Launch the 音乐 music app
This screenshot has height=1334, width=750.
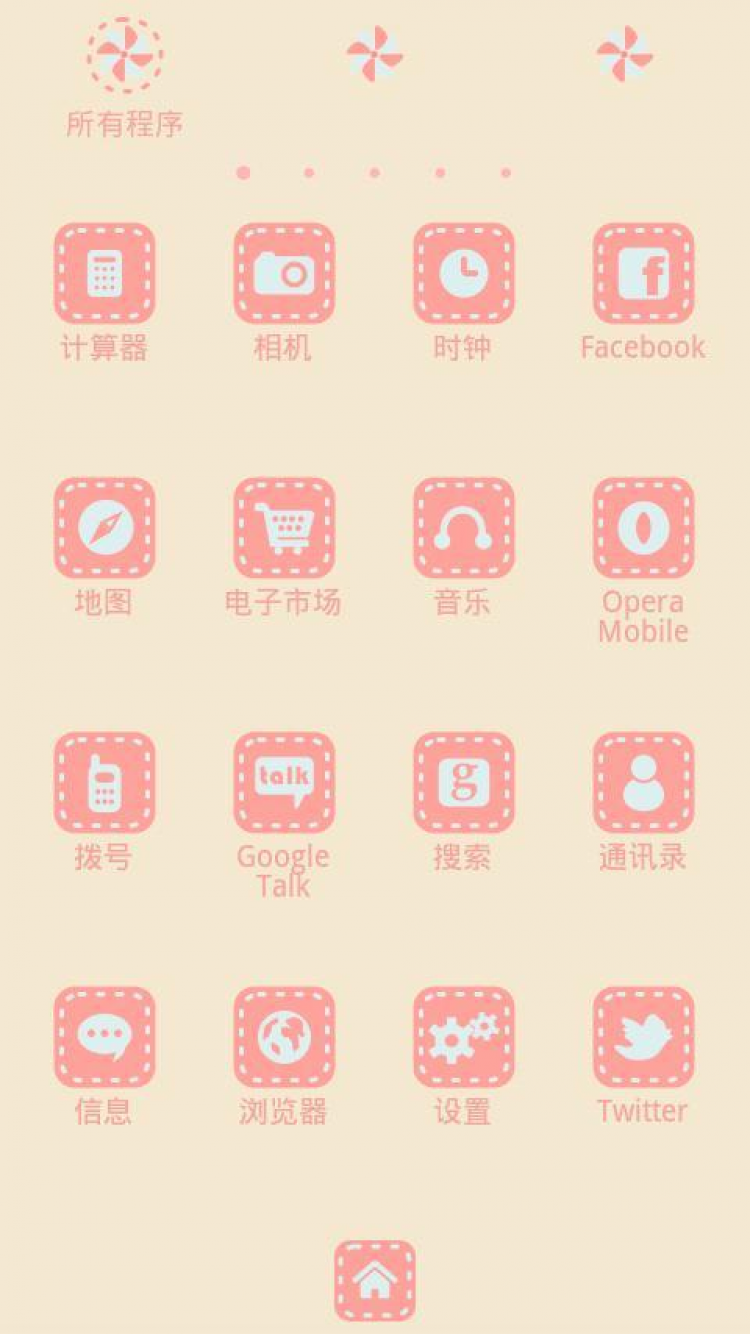click(x=464, y=527)
